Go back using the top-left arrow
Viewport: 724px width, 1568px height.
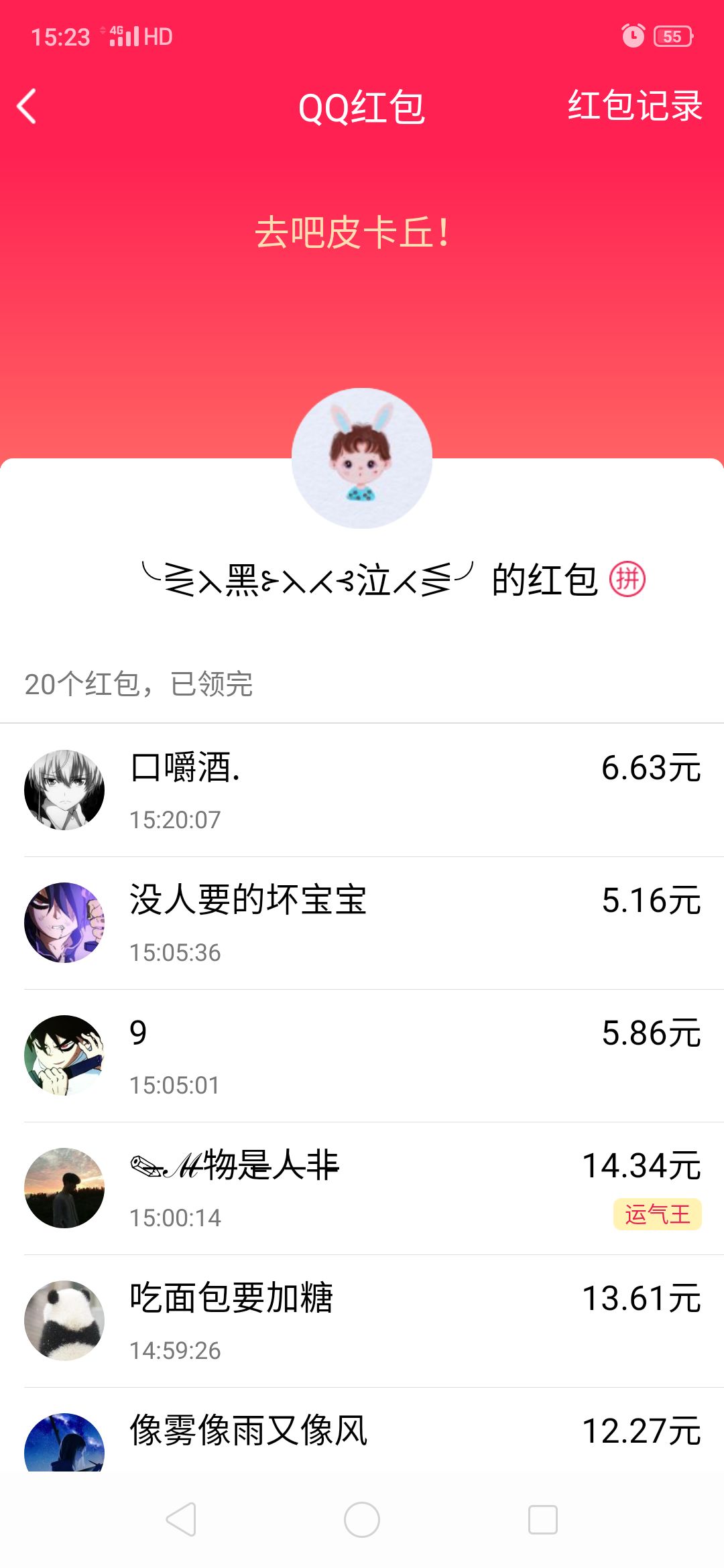pos(27,107)
